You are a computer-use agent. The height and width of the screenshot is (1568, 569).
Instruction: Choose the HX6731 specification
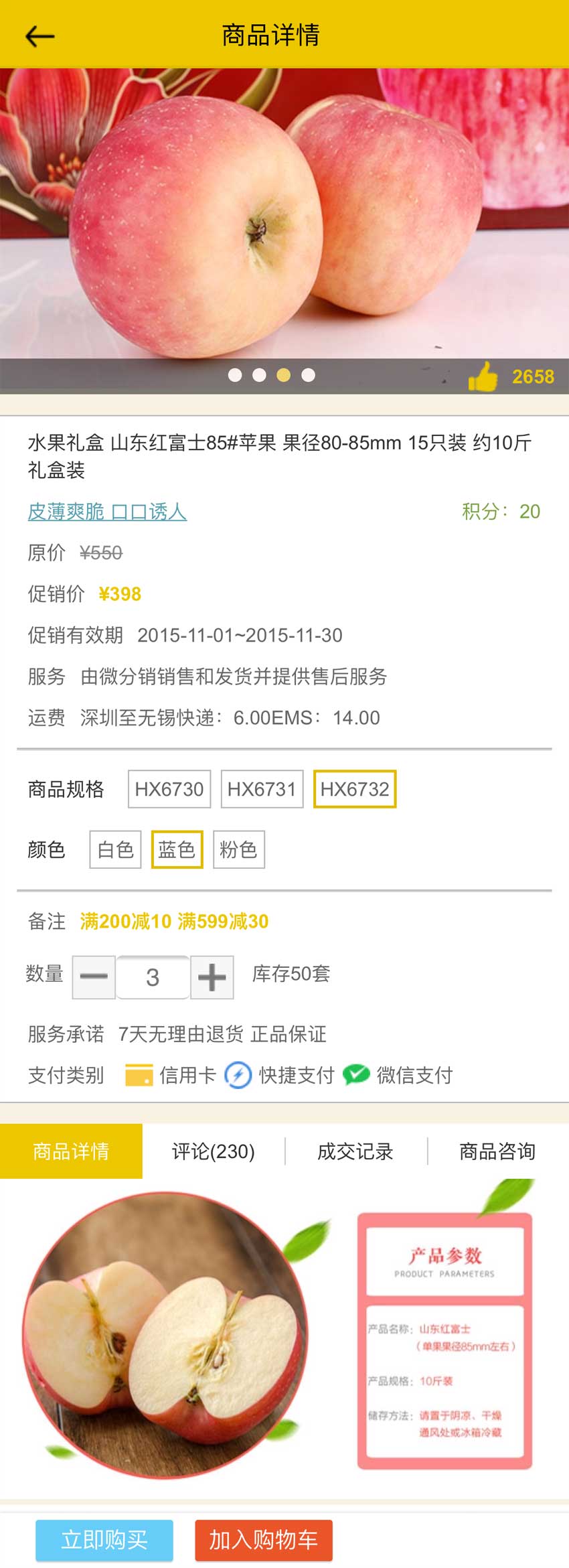(x=262, y=789)
